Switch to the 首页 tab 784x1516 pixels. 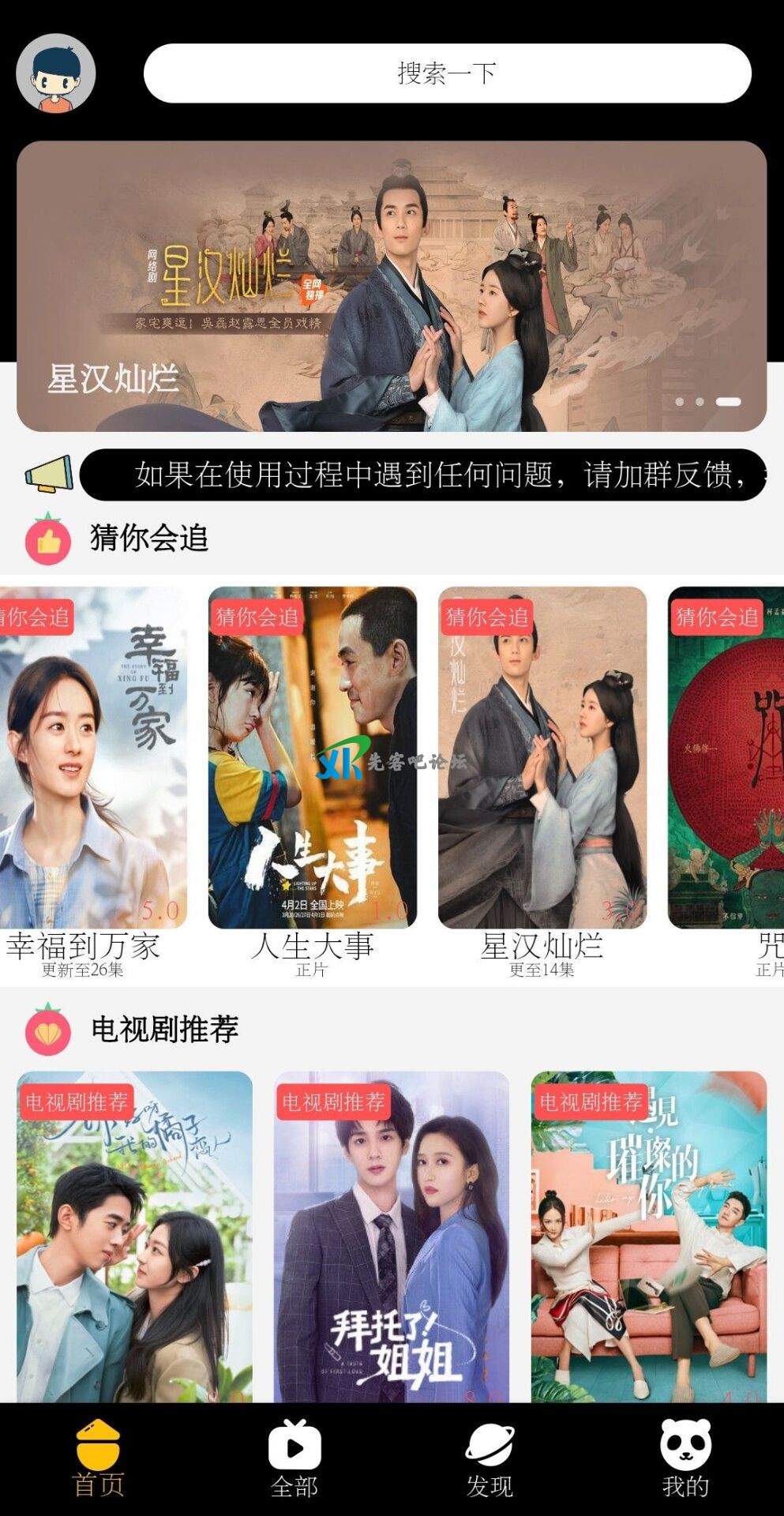coord(98,1459)
